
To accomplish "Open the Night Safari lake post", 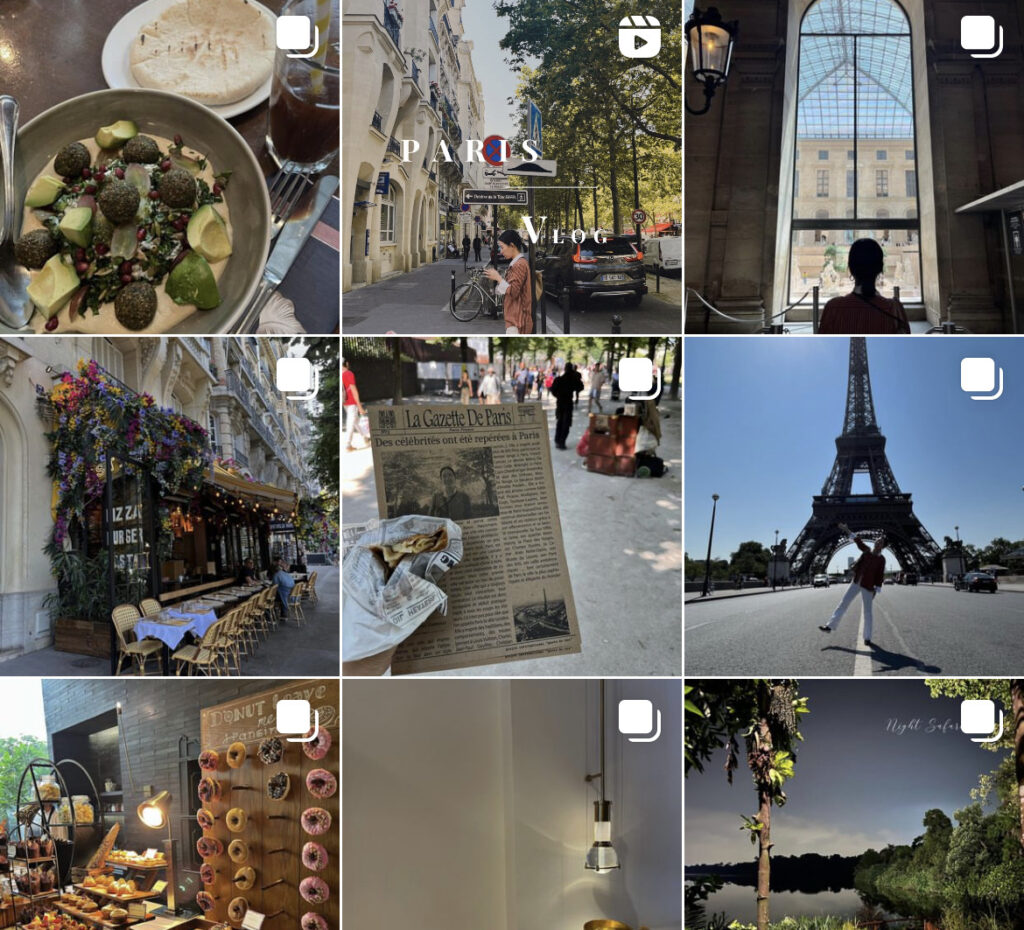I will (x=853, y=805).
